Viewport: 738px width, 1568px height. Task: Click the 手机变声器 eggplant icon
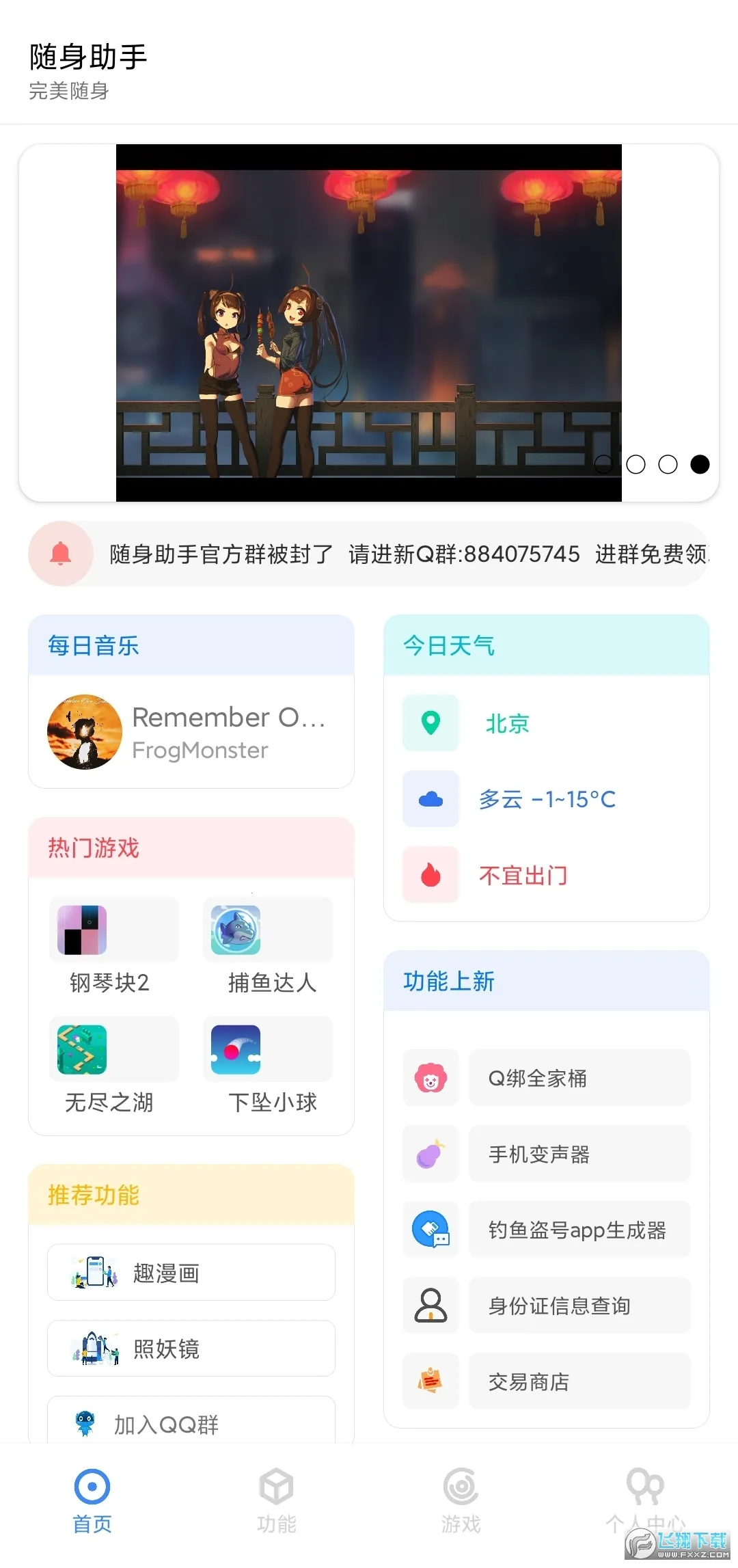click(x=430, y=1154)
